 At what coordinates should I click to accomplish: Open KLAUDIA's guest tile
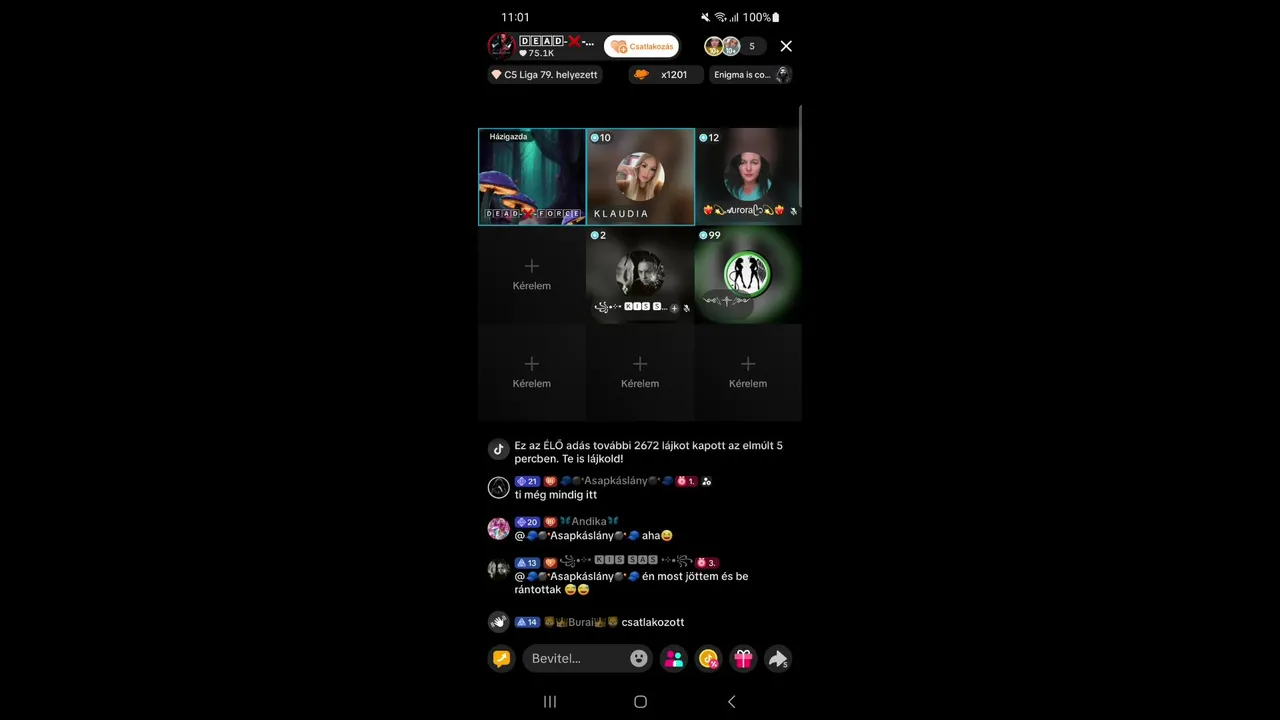click(640, 177)
